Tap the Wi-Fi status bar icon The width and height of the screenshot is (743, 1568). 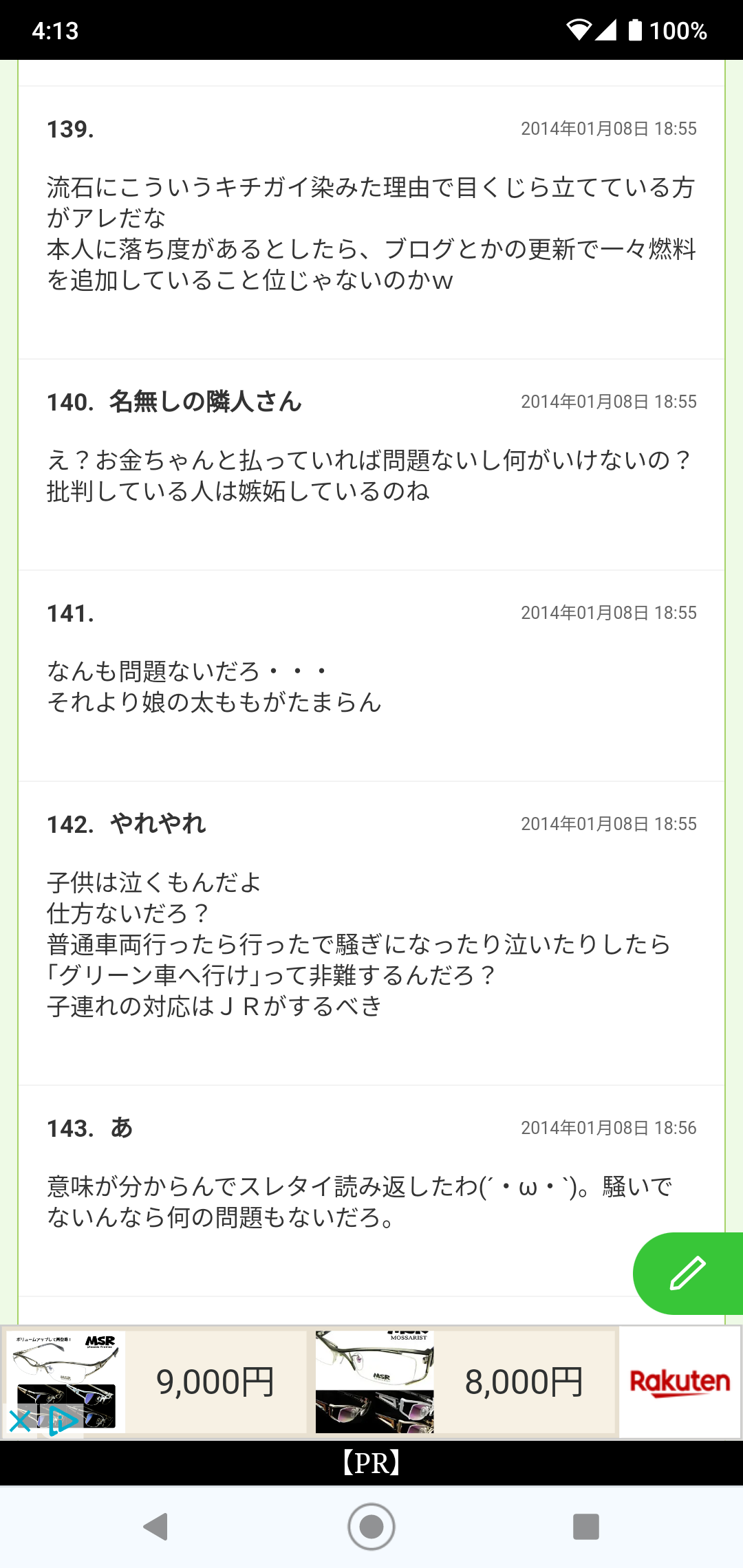580,31
